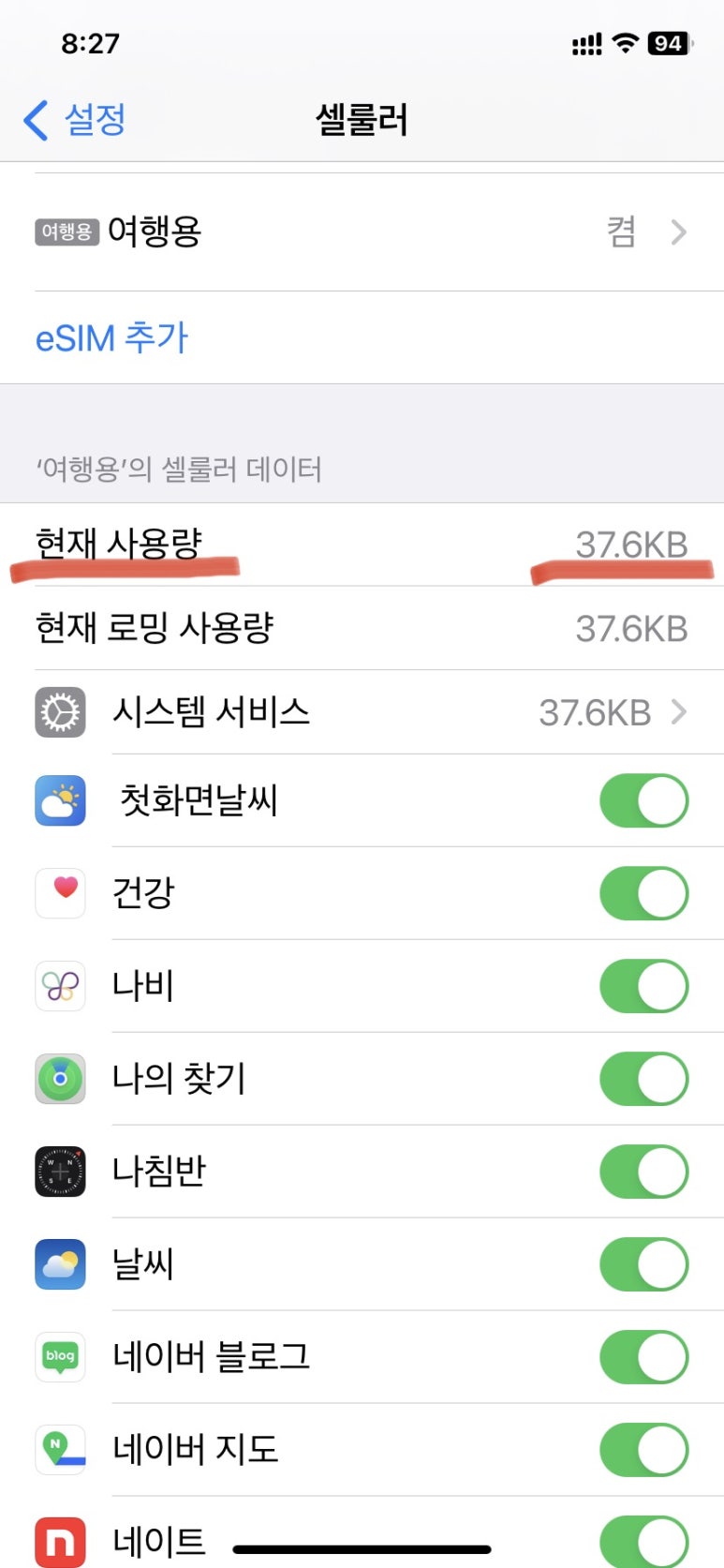The width and height of the screenshot is (724, 1568).
Task: Toggle the 나비 cellular switch
Action: pyautogui.click(x=644, y=986)
